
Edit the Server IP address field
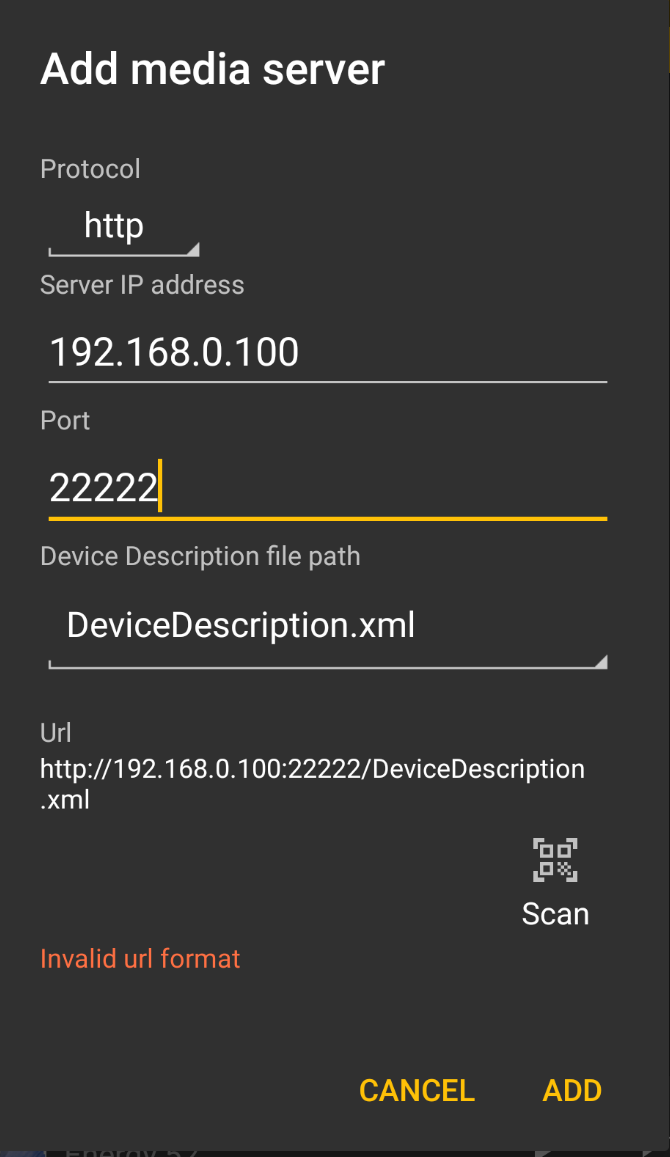pos(327,353)
